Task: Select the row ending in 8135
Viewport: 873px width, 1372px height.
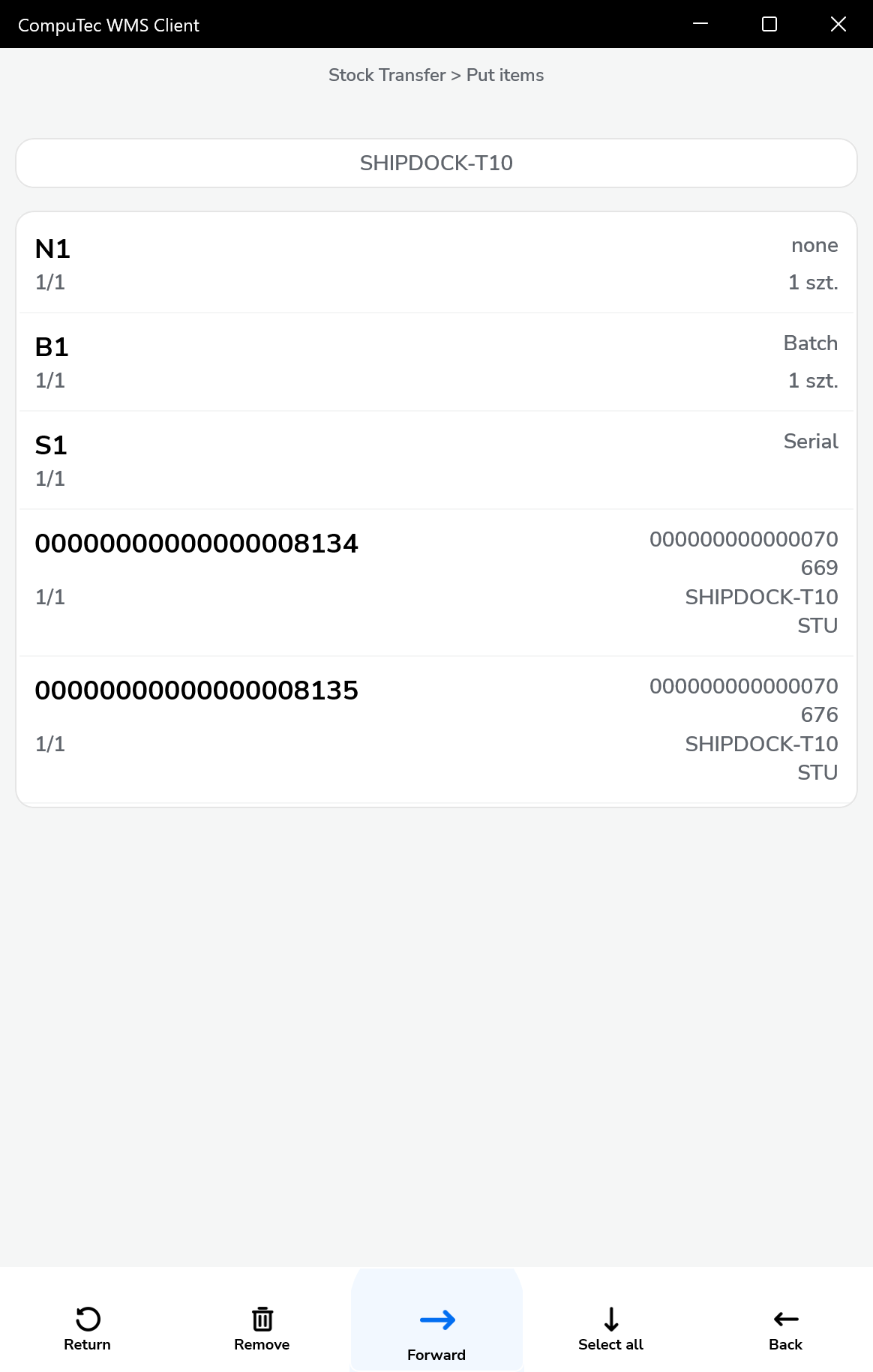Action: click(436, 729)
